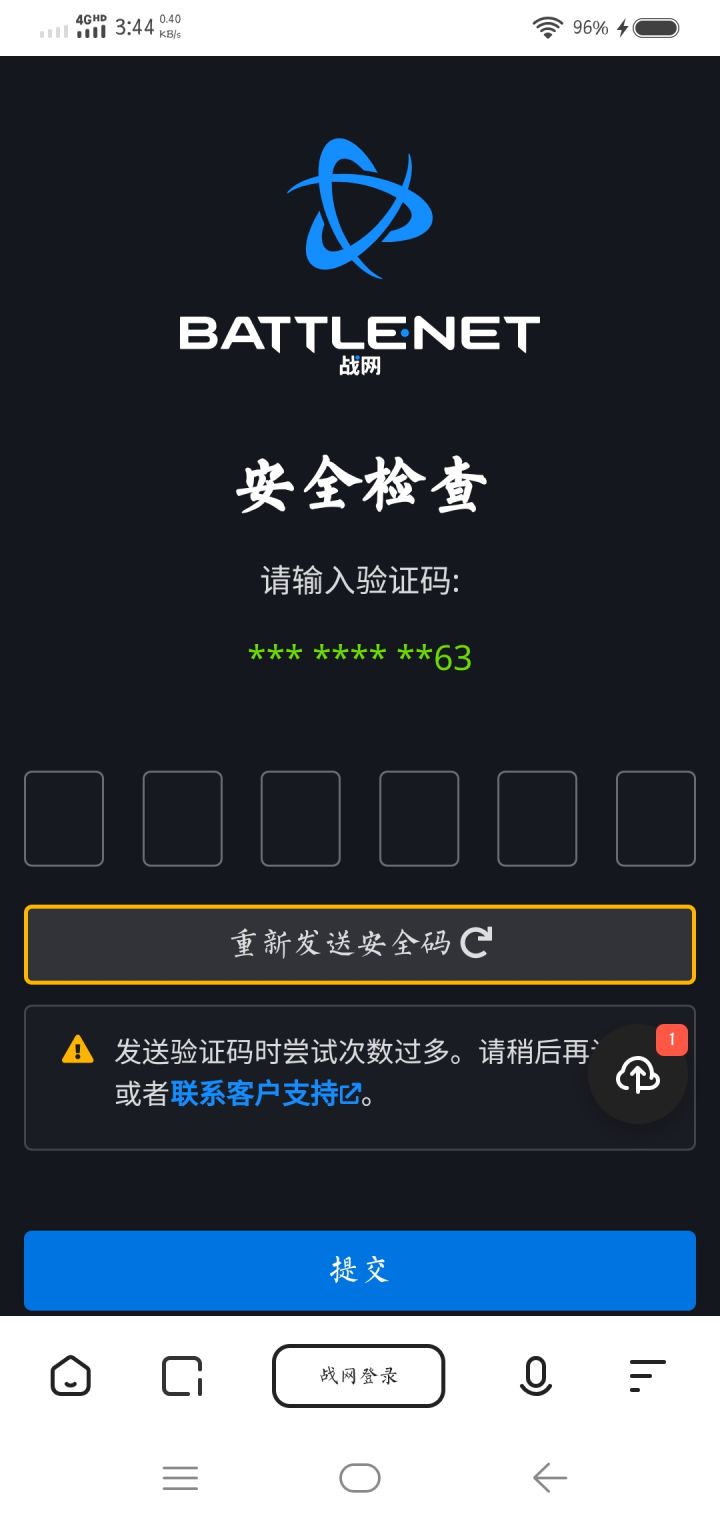This screenshot has width=720, height=1520.
Task: Click the 重新发送安全码 resend code button
Action: coord(360,943)
